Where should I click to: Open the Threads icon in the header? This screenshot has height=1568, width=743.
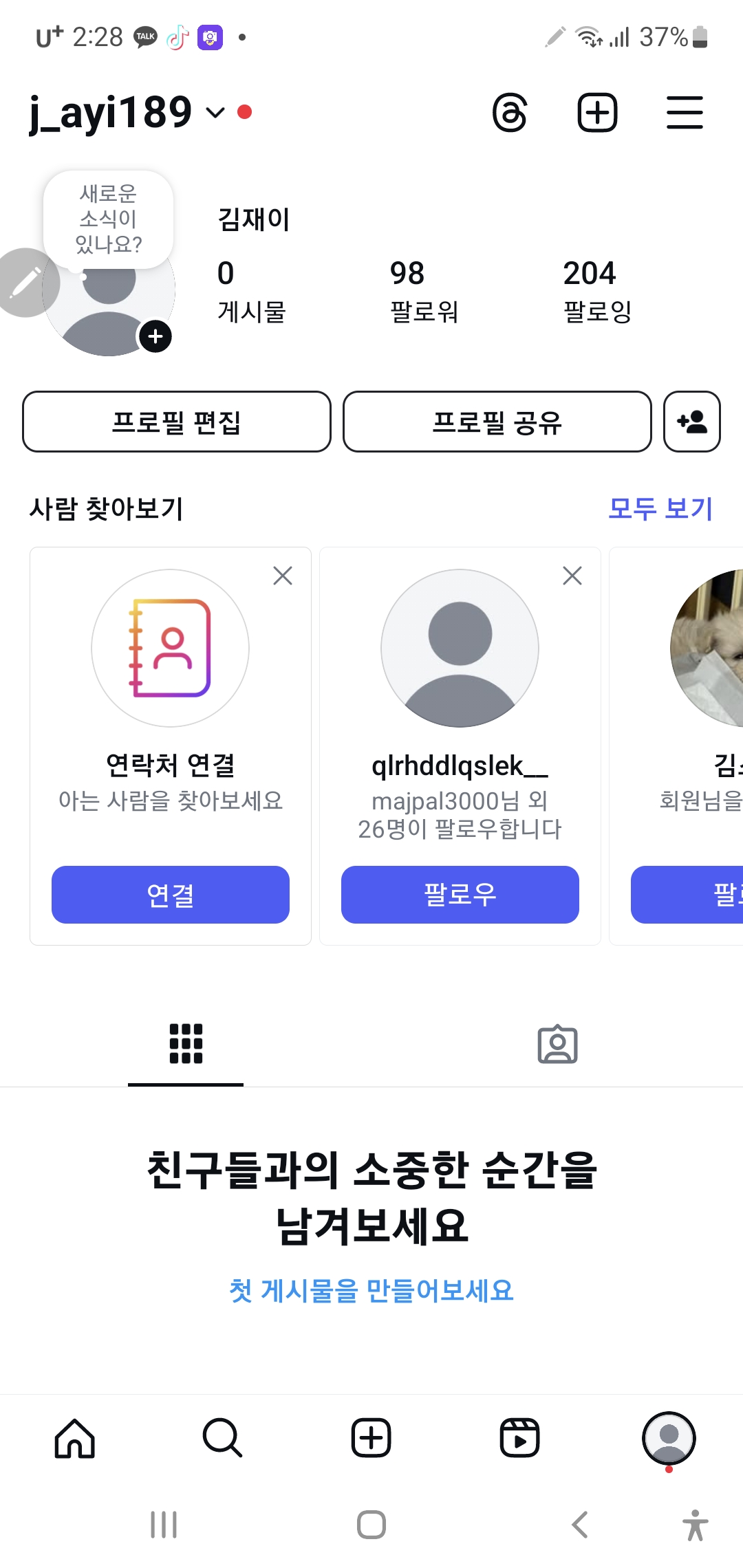click(510, 113)
